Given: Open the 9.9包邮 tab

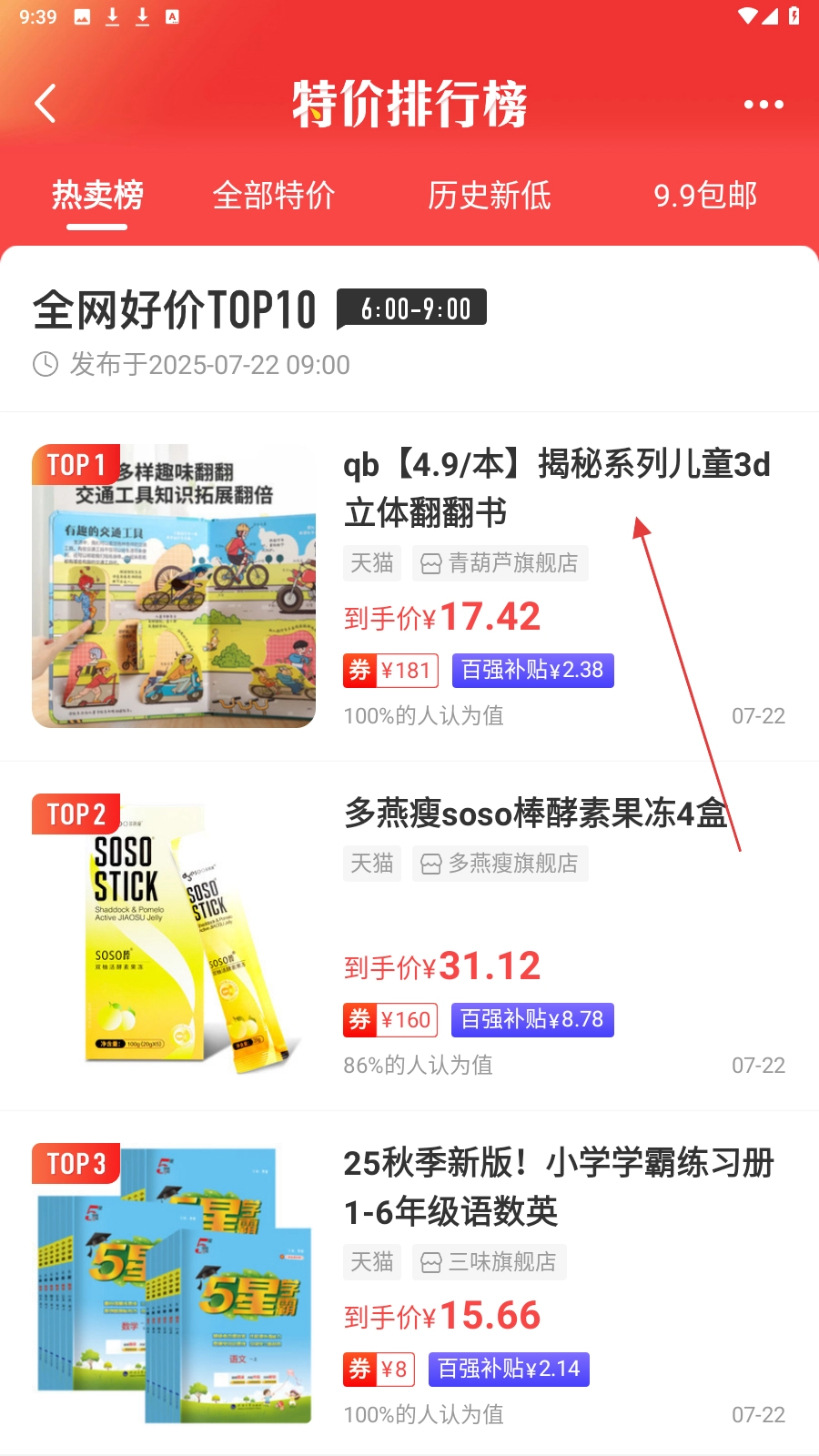Looking at the screenshot, I should (705, 196).
